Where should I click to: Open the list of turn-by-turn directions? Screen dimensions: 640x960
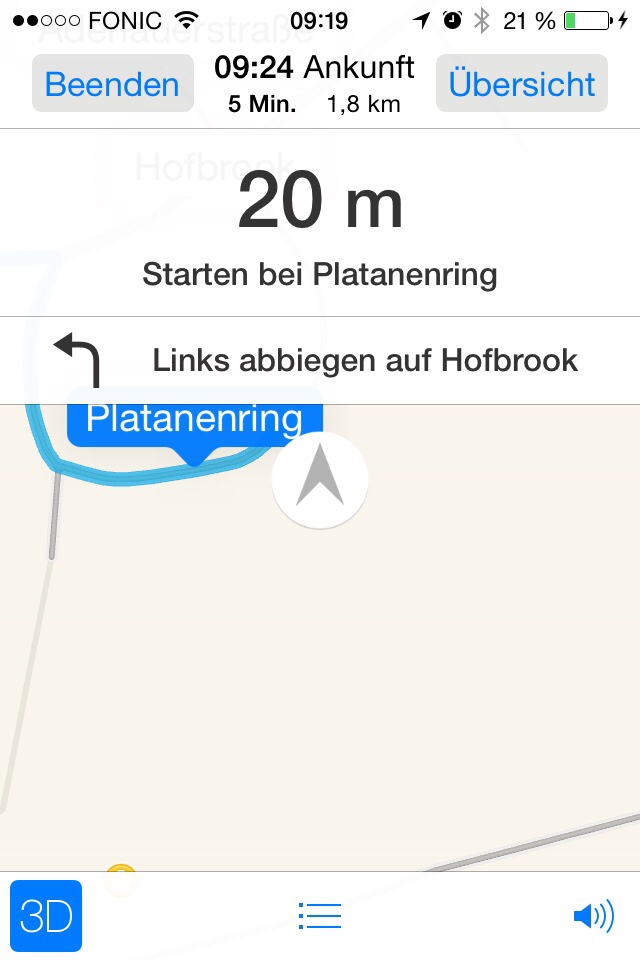320,915
